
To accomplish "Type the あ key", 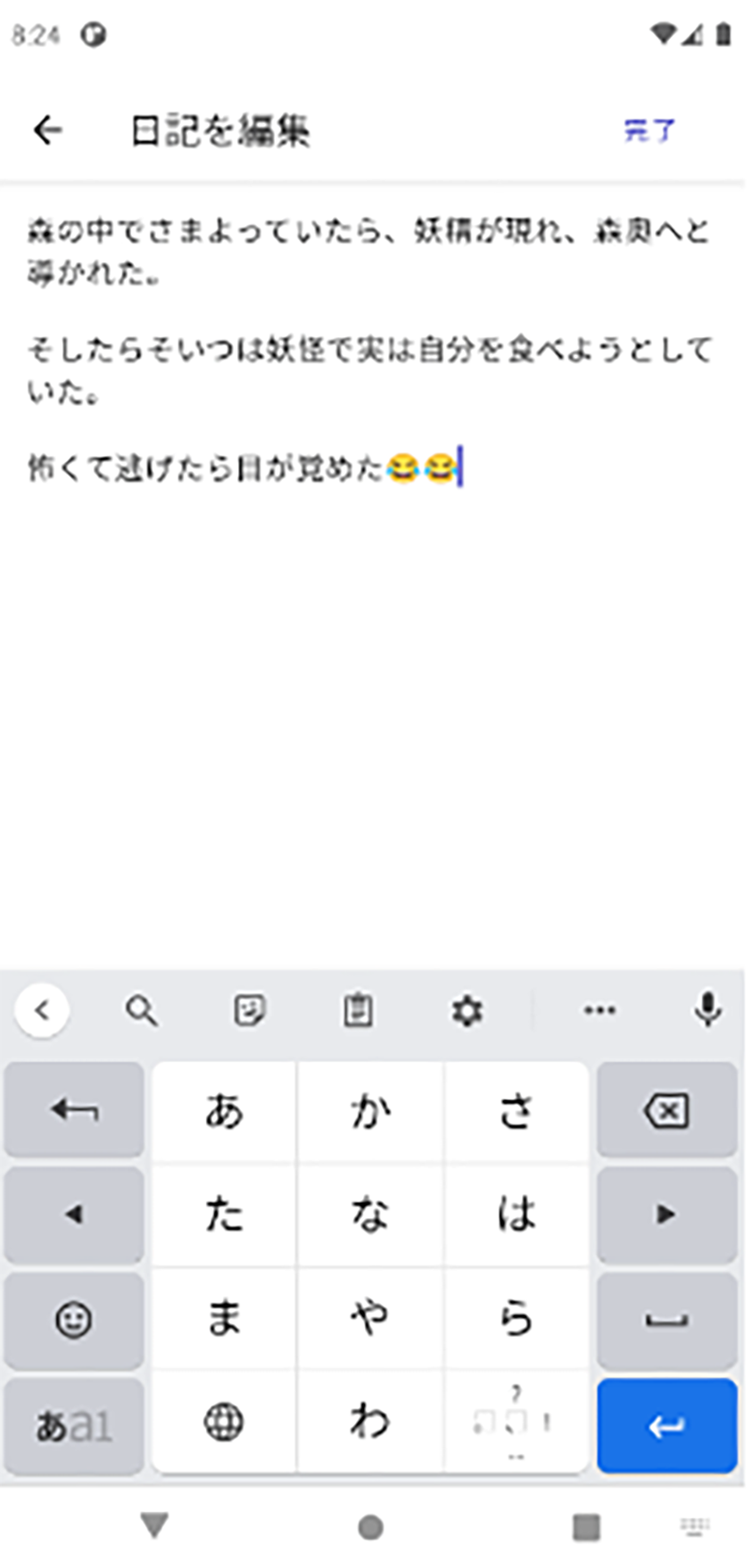I will tap(224, 1110).
